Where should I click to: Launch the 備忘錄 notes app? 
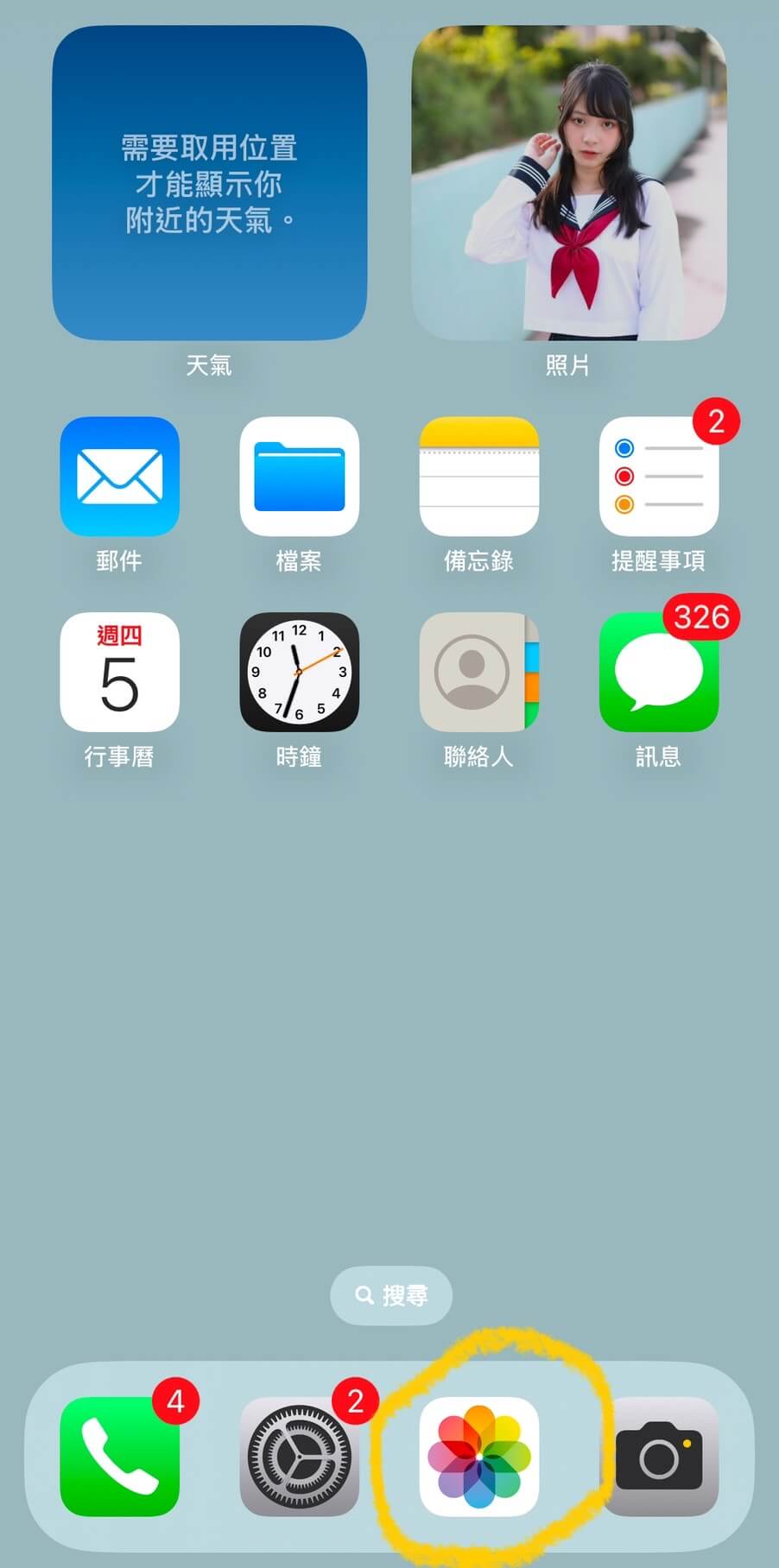tap(478, 477)
